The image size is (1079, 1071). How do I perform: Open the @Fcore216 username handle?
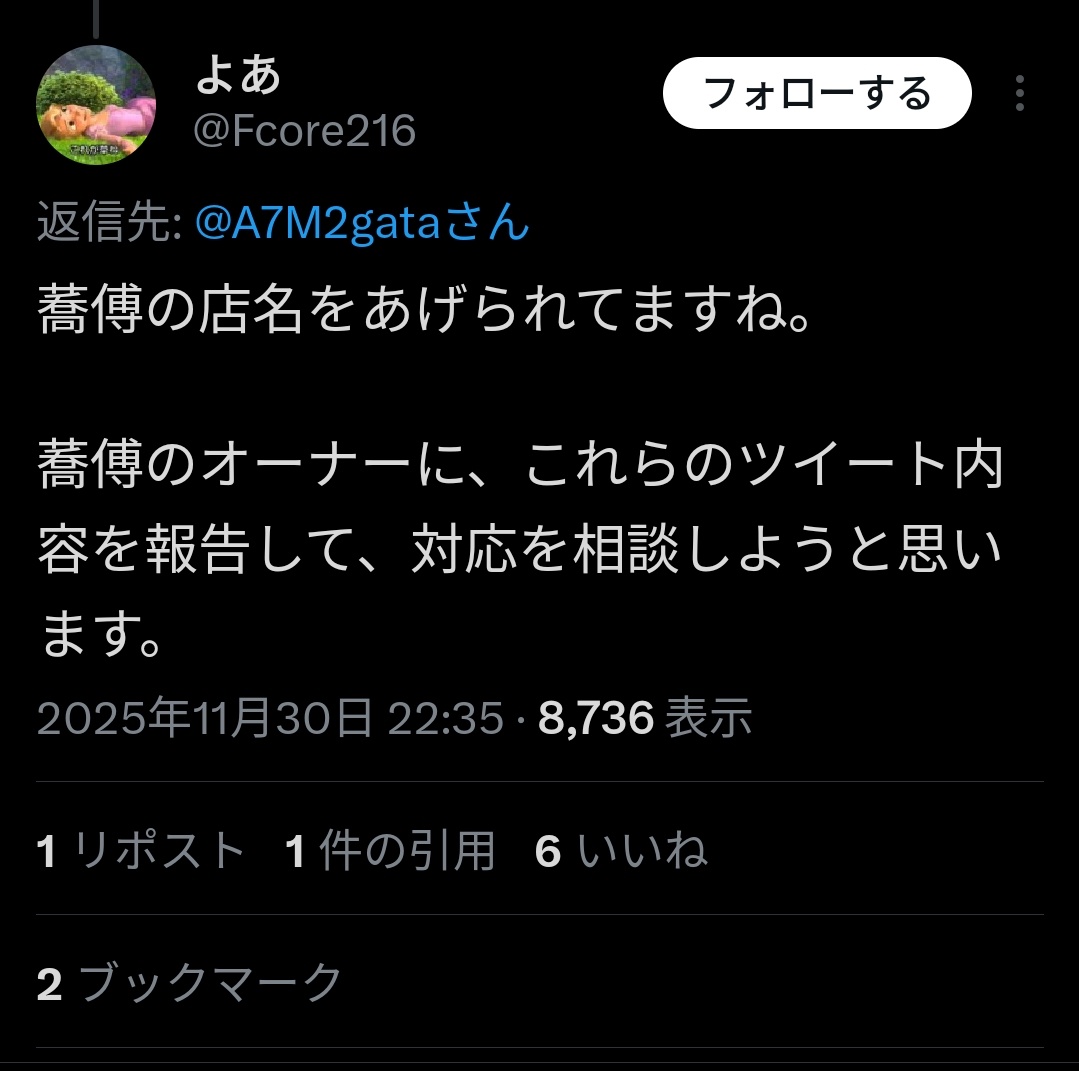coord(304,131)
